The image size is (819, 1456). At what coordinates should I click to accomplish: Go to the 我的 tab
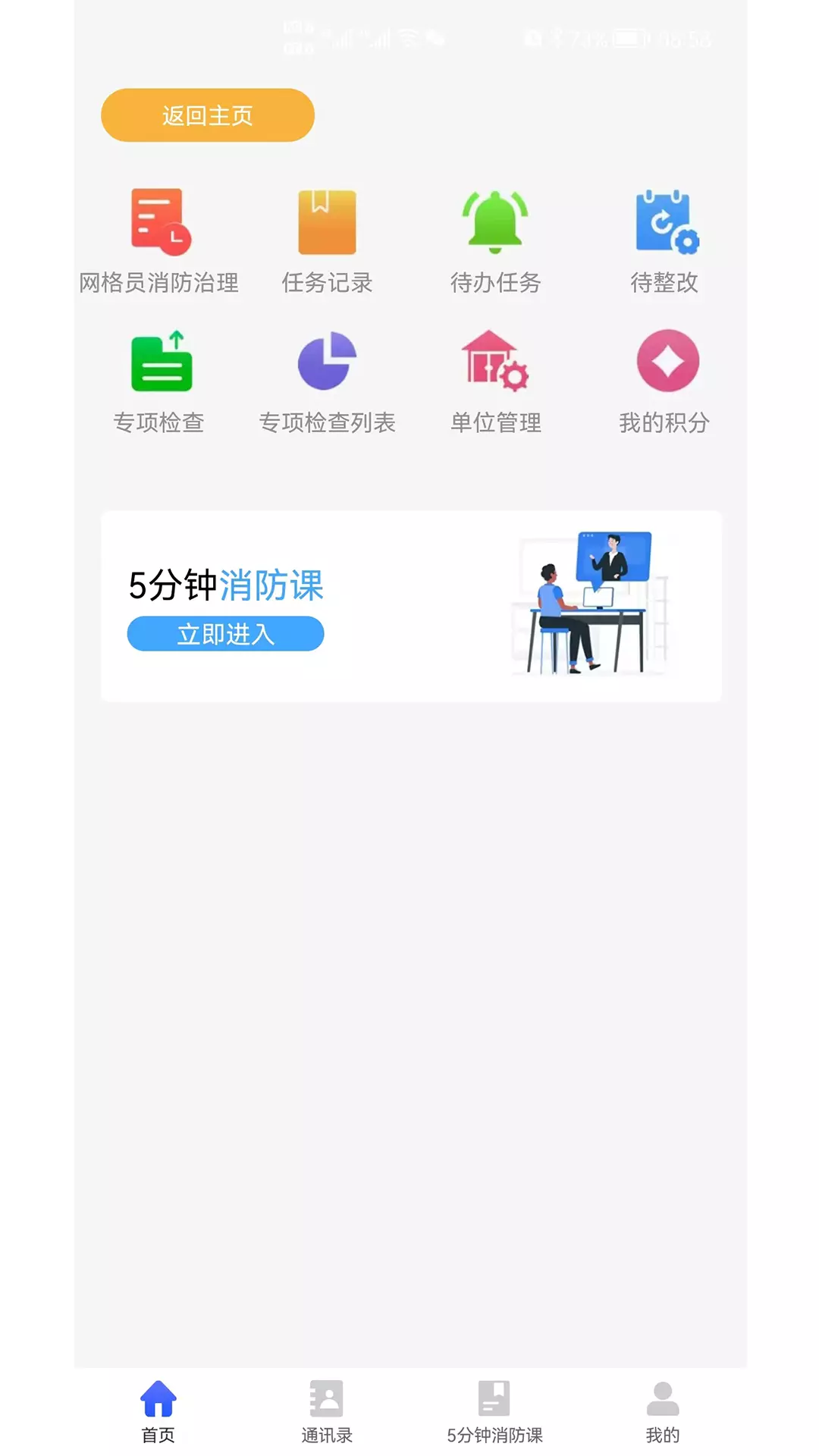coord(663,1412)
